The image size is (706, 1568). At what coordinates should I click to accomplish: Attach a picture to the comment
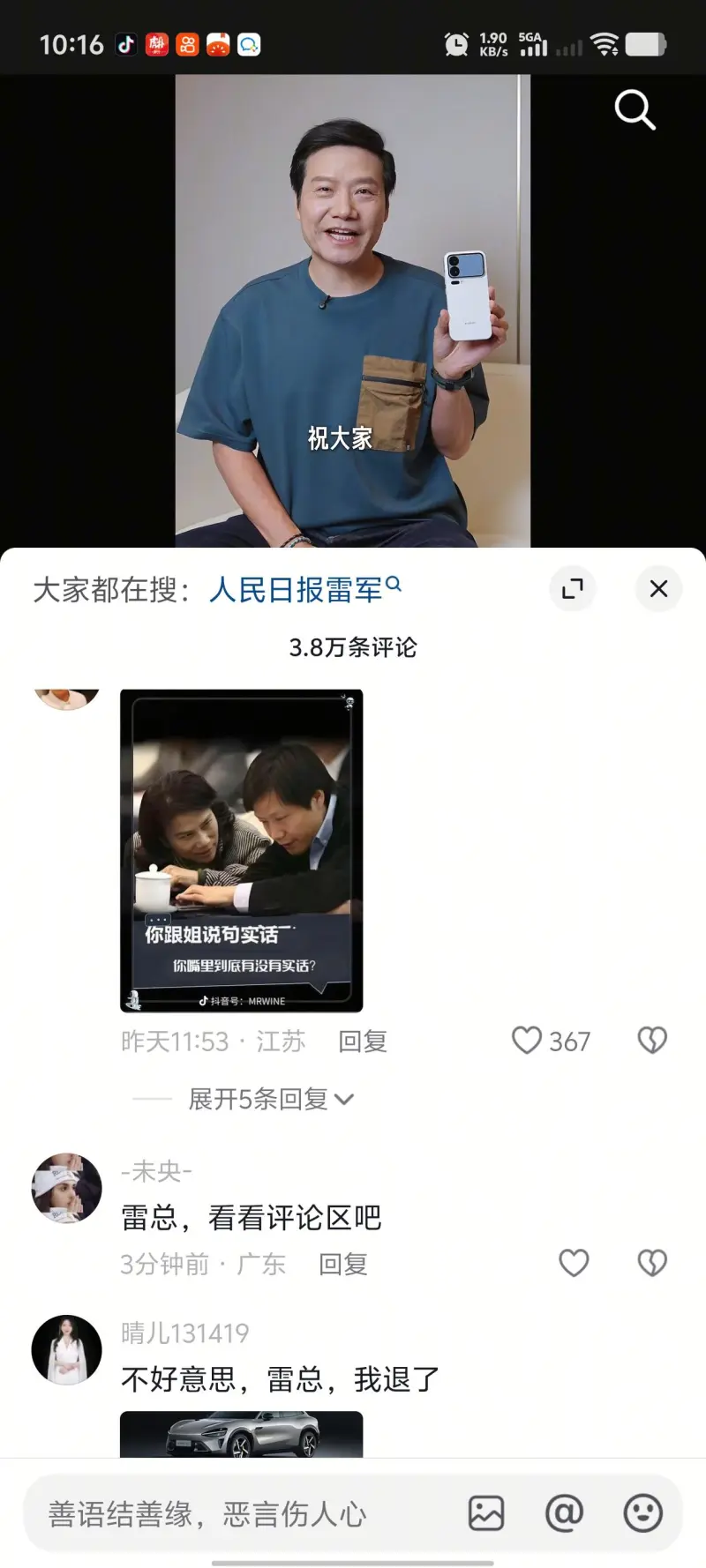click(485, 1513)
